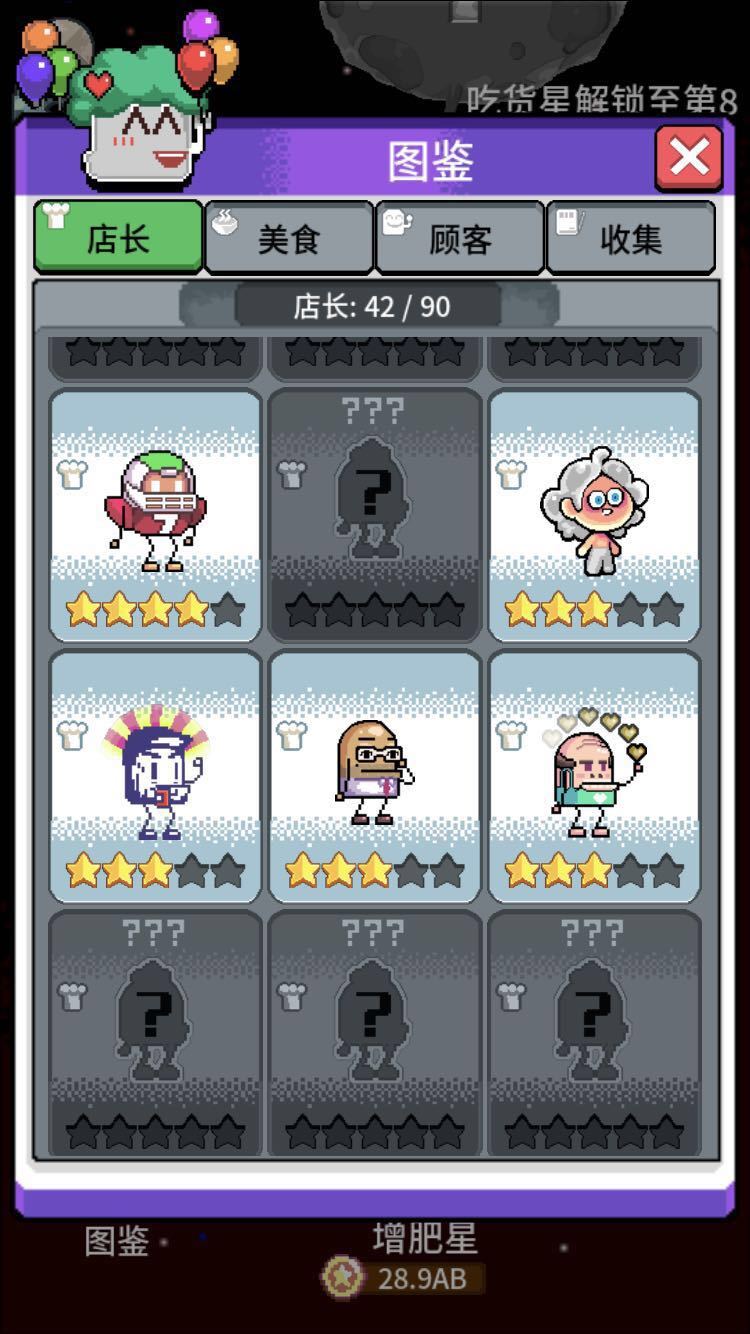The image size is (750, 1334).
Task: Select the 顾客 tab
Action: point(459,237)
